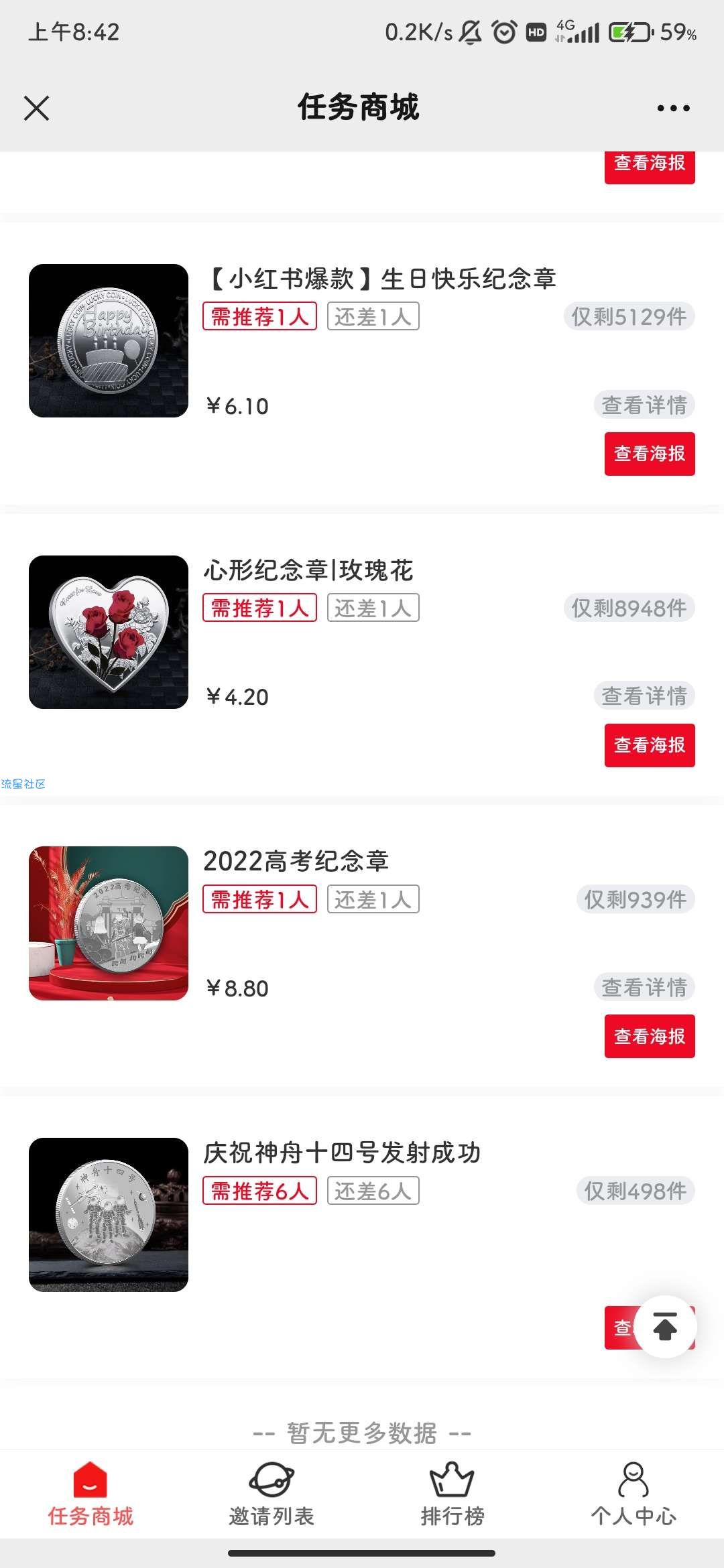View poster for 心形纪念章 玫瑰花
Screen dimensions: 724x1568
(x=649, y=745)
